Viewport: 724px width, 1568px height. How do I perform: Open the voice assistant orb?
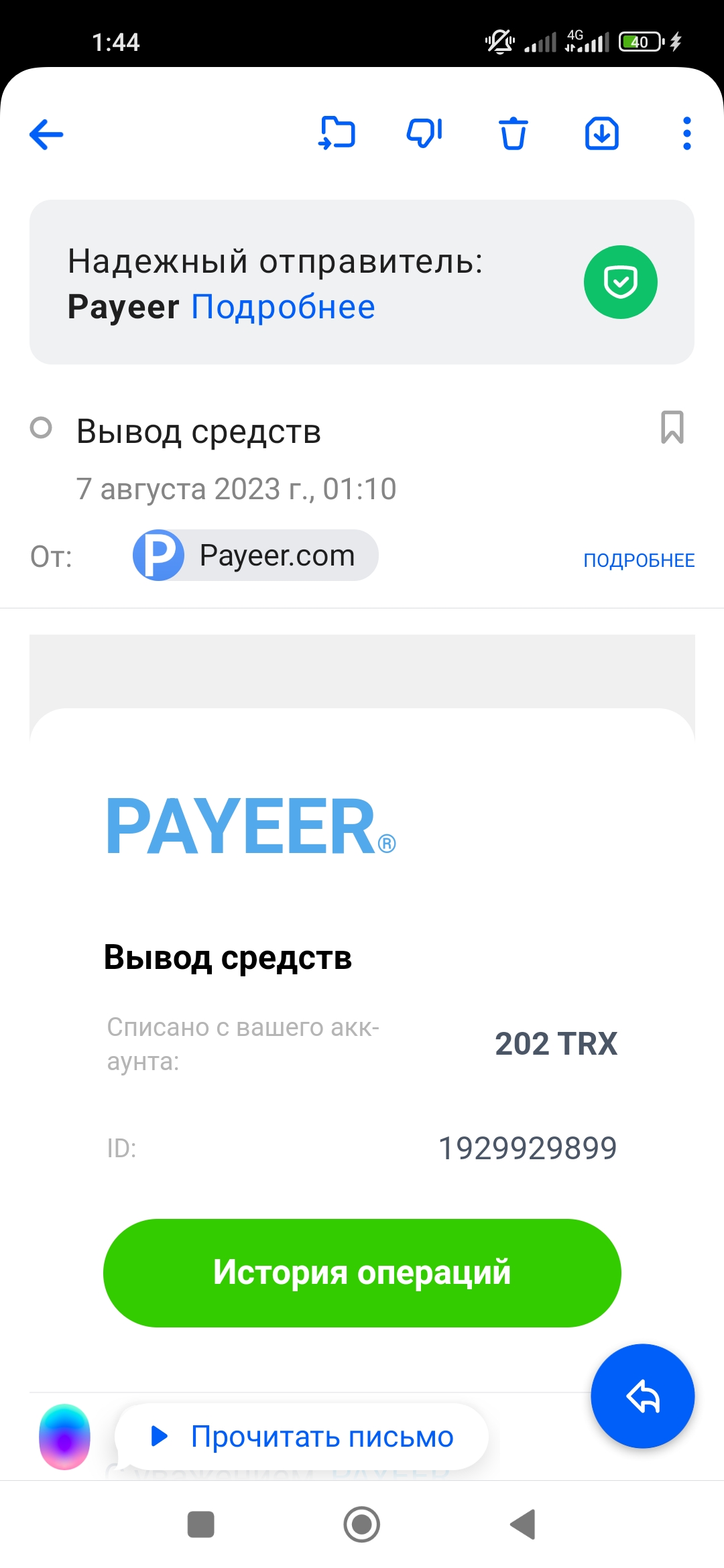pyautogui.click(x=64, y=1437)
